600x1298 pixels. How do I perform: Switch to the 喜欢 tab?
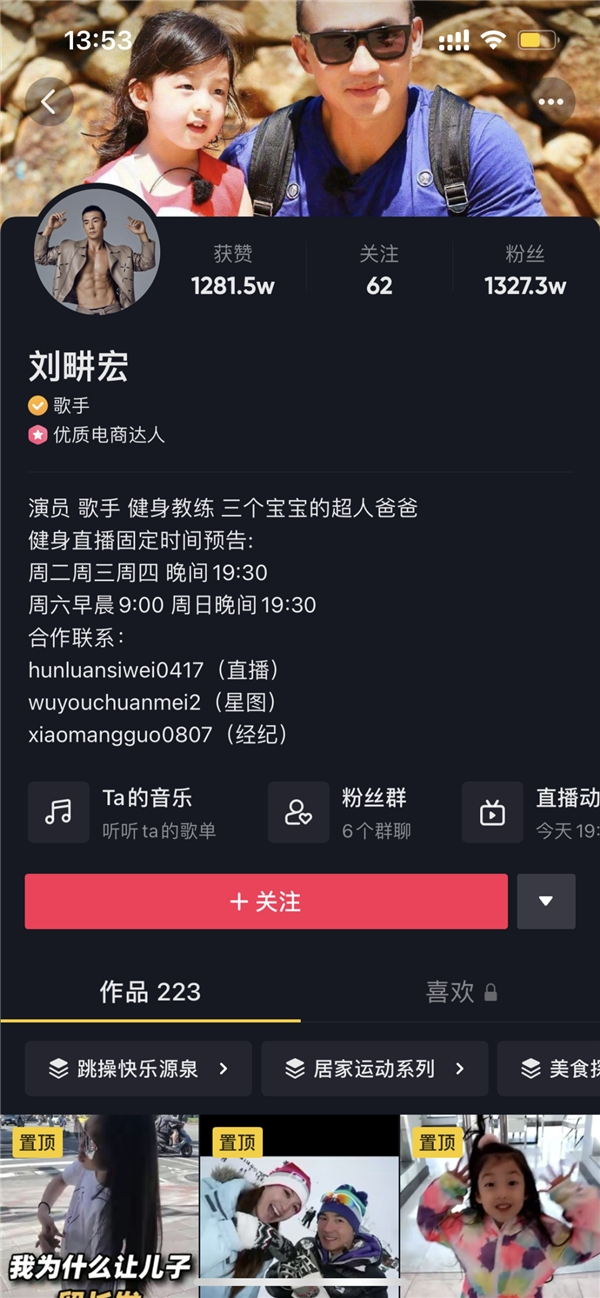click(x=460, y=992)
